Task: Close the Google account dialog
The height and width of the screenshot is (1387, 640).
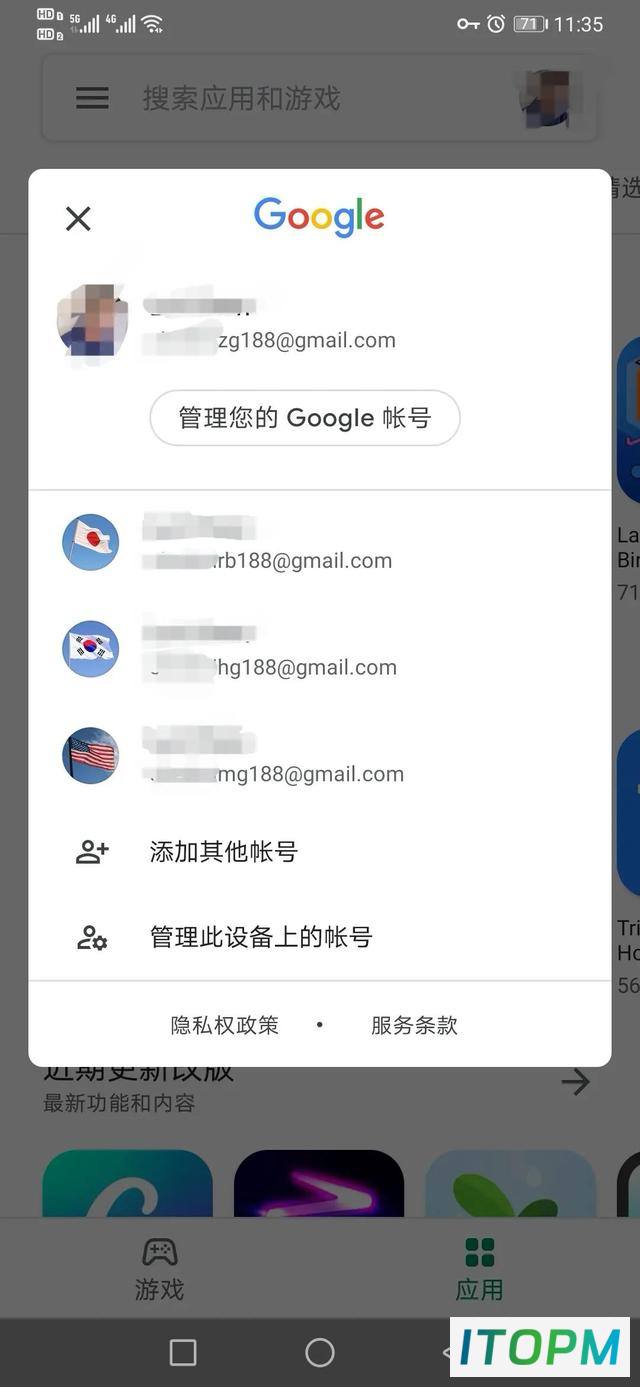Action: [78, 218]
